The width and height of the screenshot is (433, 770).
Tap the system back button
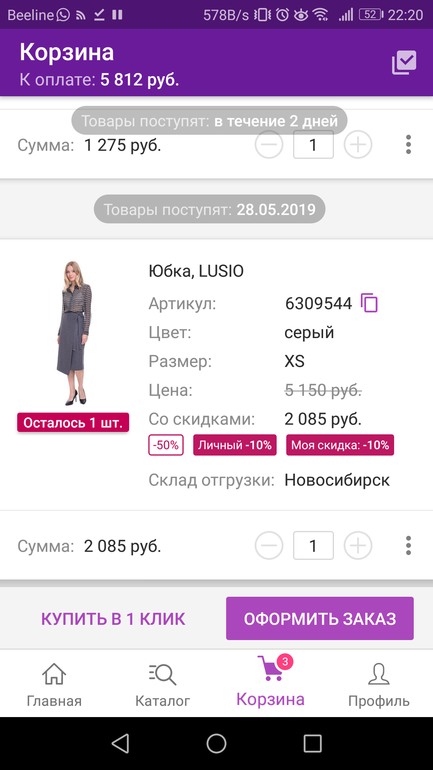(x=120, y=743)
